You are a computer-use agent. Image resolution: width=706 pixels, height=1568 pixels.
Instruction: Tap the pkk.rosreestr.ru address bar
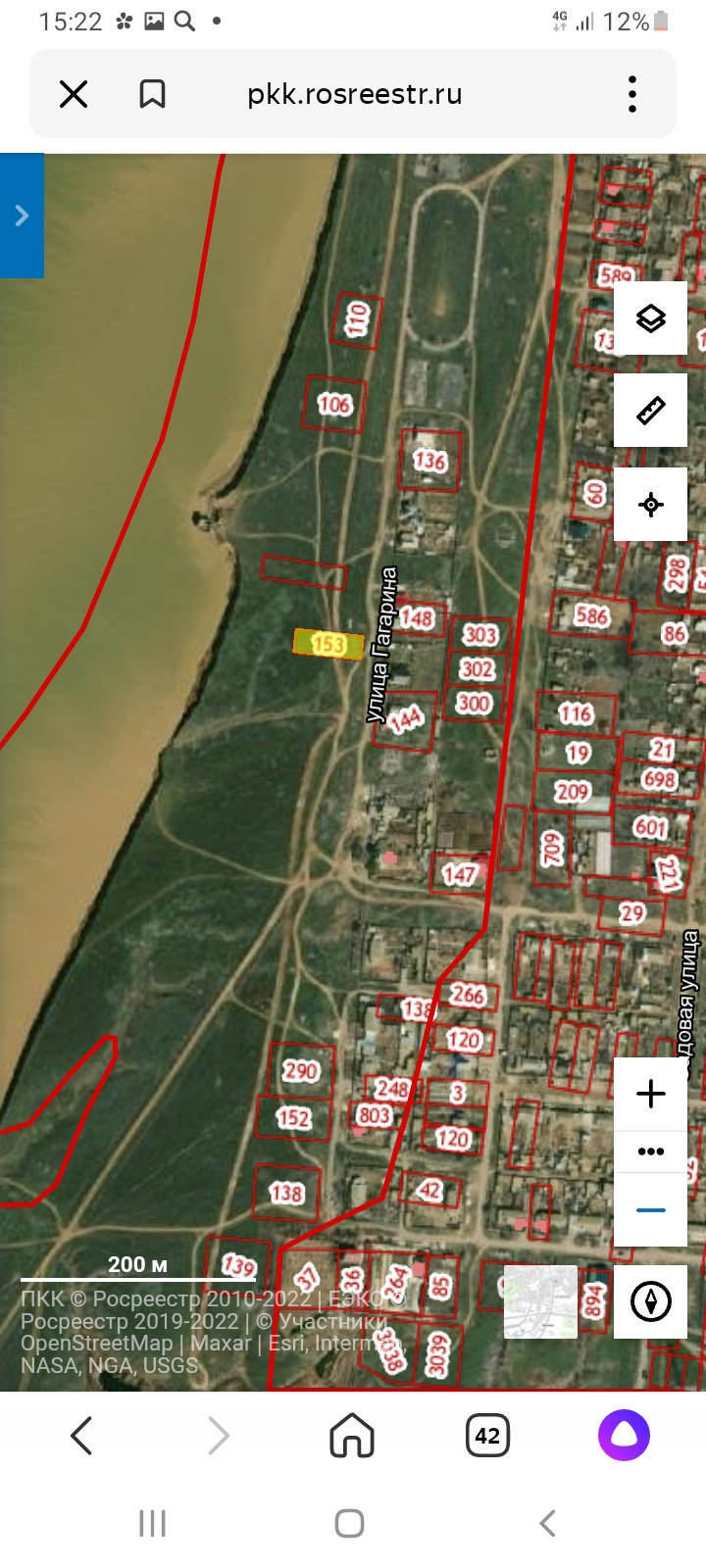click(x=354, y=94)
